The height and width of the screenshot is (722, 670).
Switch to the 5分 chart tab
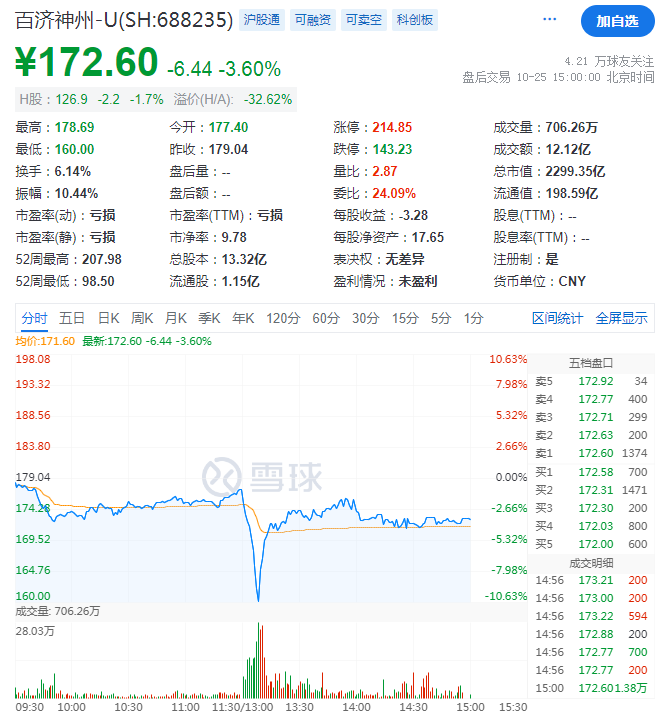441,318
